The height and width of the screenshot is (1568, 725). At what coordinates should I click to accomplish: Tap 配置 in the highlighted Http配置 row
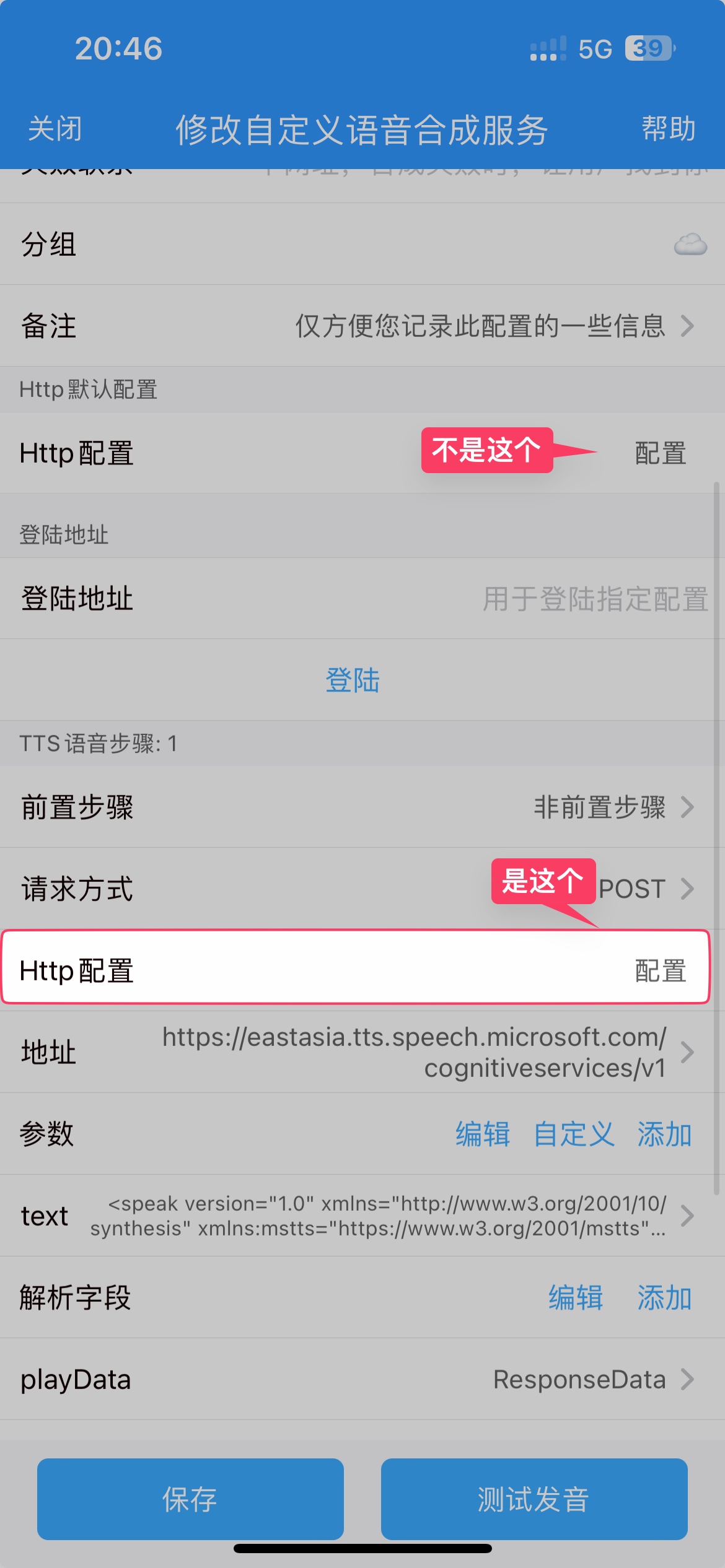click(x=659, y=971)
